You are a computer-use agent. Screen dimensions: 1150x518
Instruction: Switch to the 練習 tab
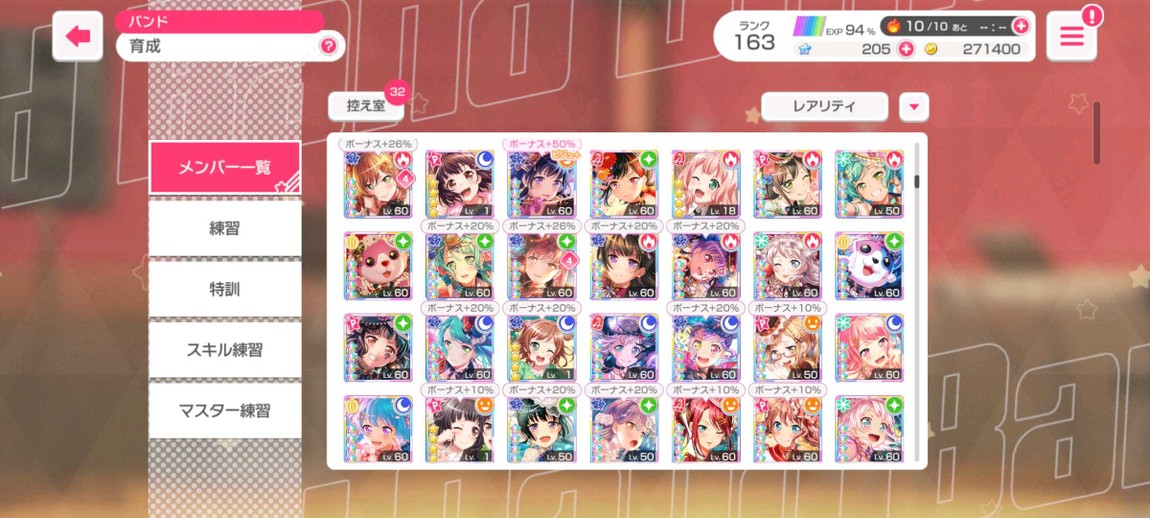225,228
